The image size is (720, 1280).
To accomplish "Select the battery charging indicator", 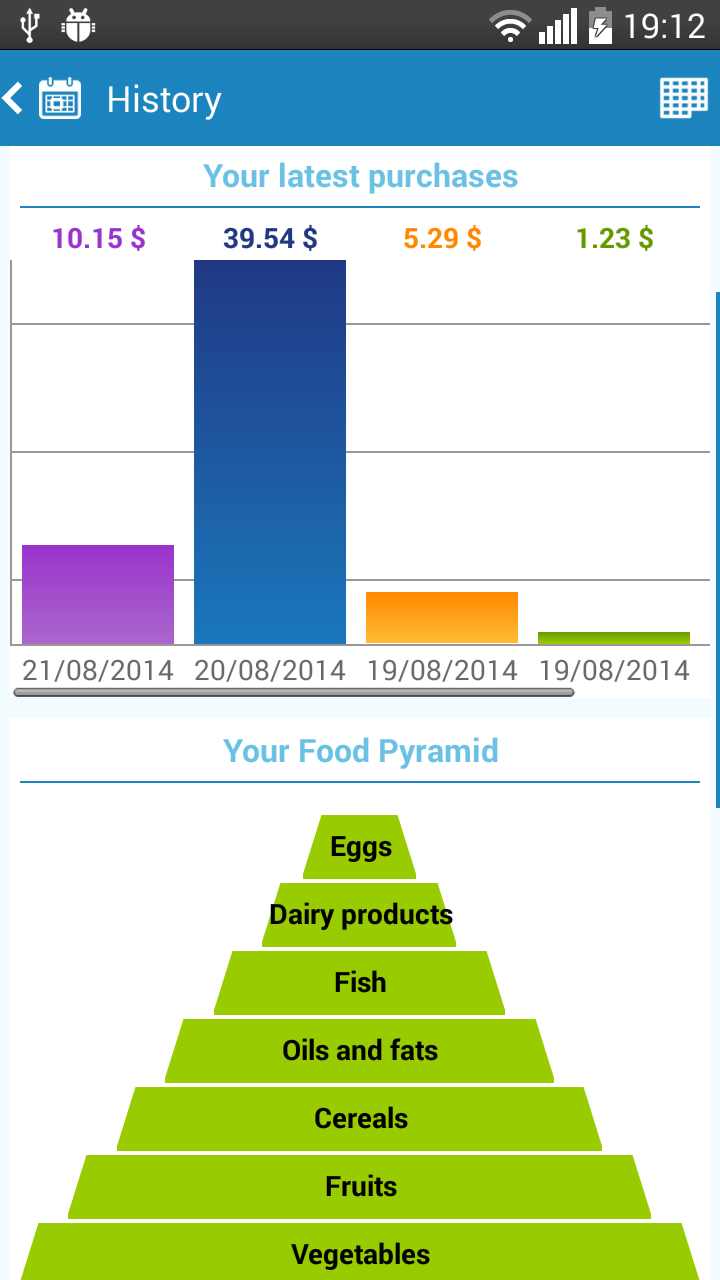I will (597, 25).
